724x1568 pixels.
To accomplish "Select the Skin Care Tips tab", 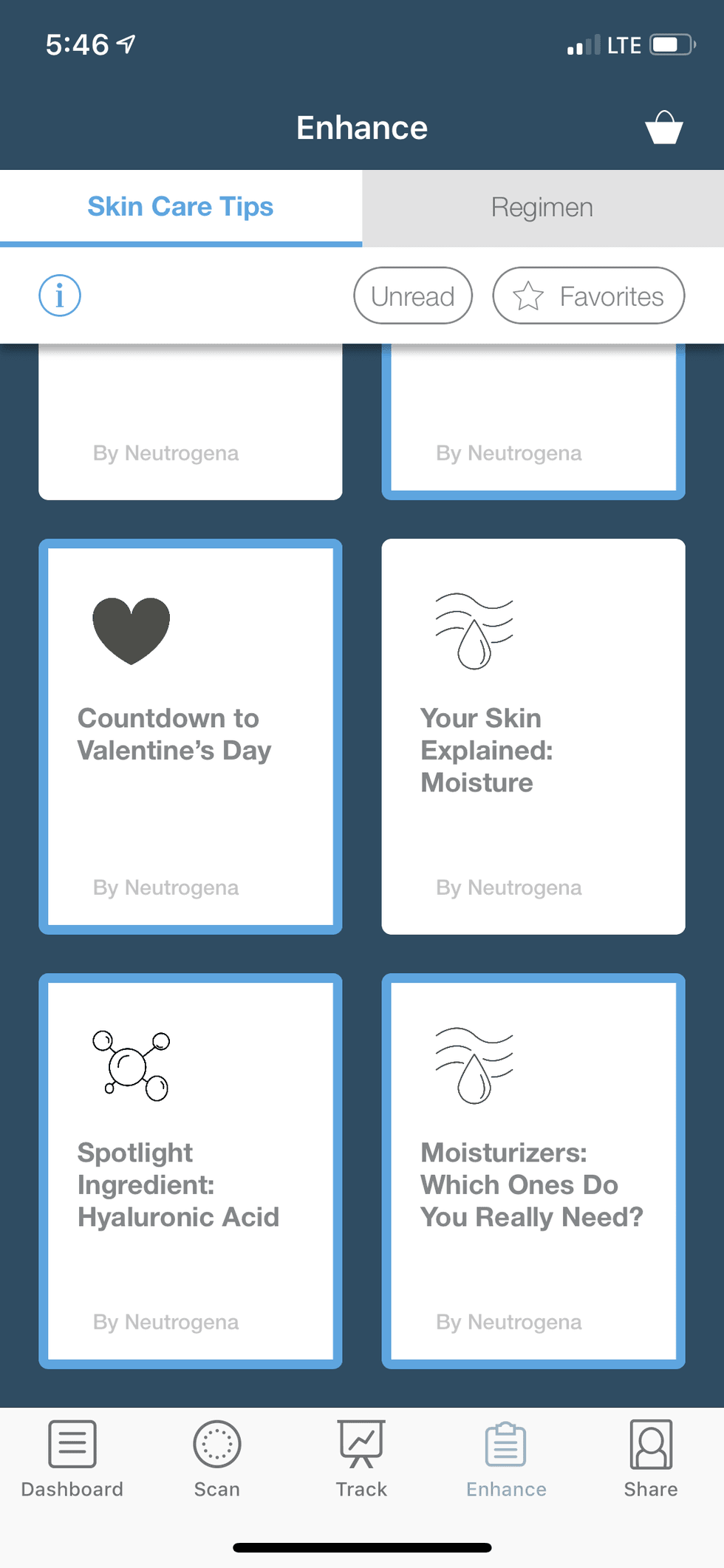I will point(180,207).
